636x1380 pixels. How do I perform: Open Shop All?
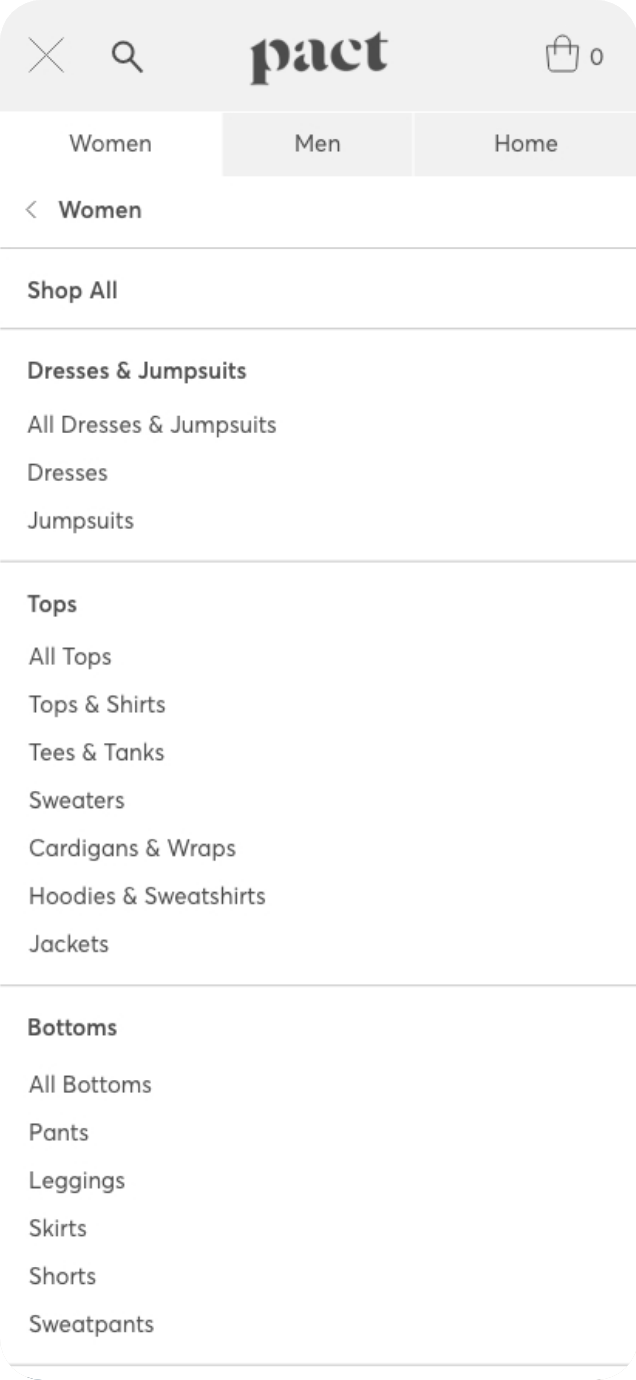(72, 291)
